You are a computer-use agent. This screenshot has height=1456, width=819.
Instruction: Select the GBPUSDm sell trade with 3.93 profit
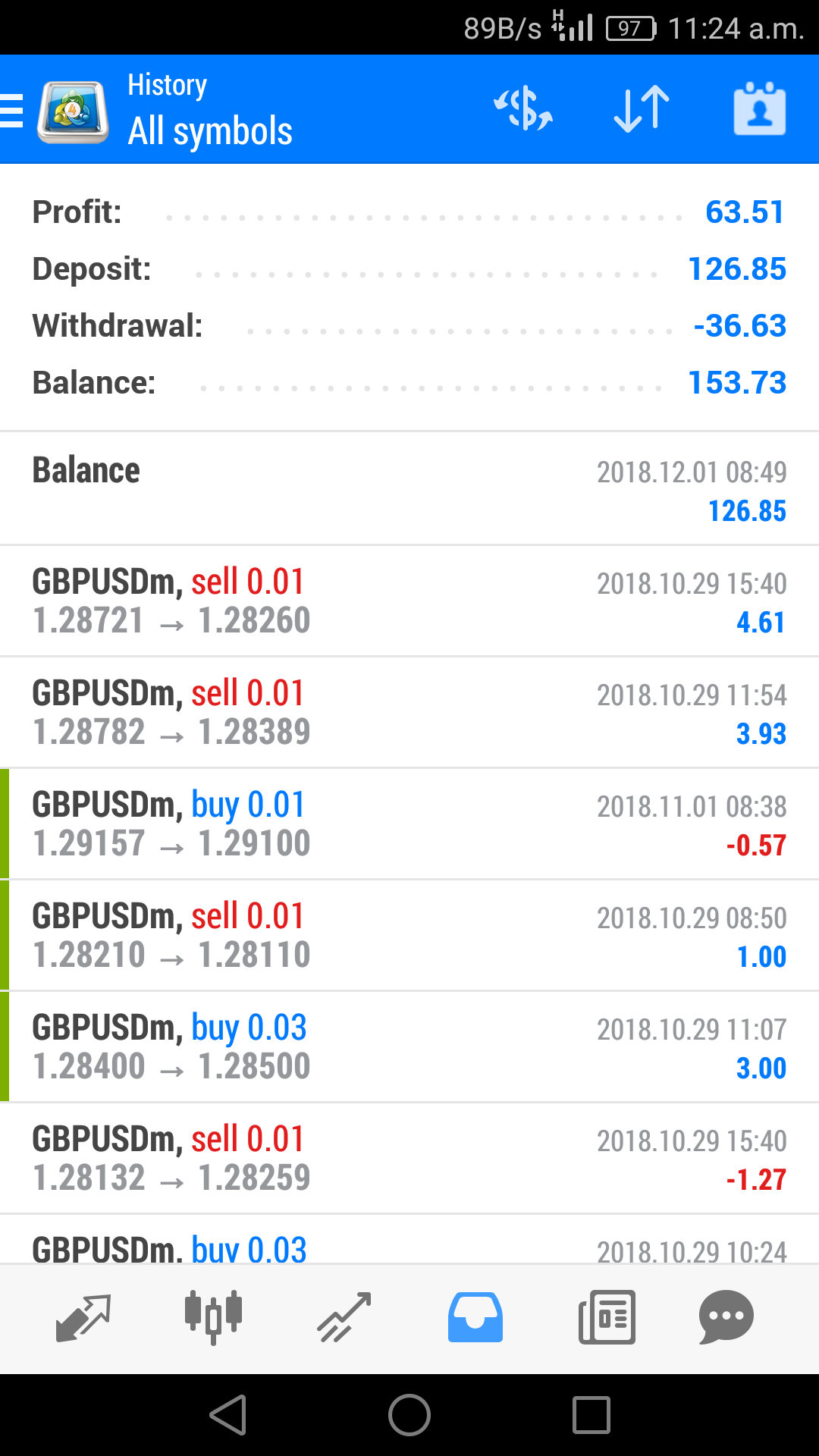[x=409, y=713]
